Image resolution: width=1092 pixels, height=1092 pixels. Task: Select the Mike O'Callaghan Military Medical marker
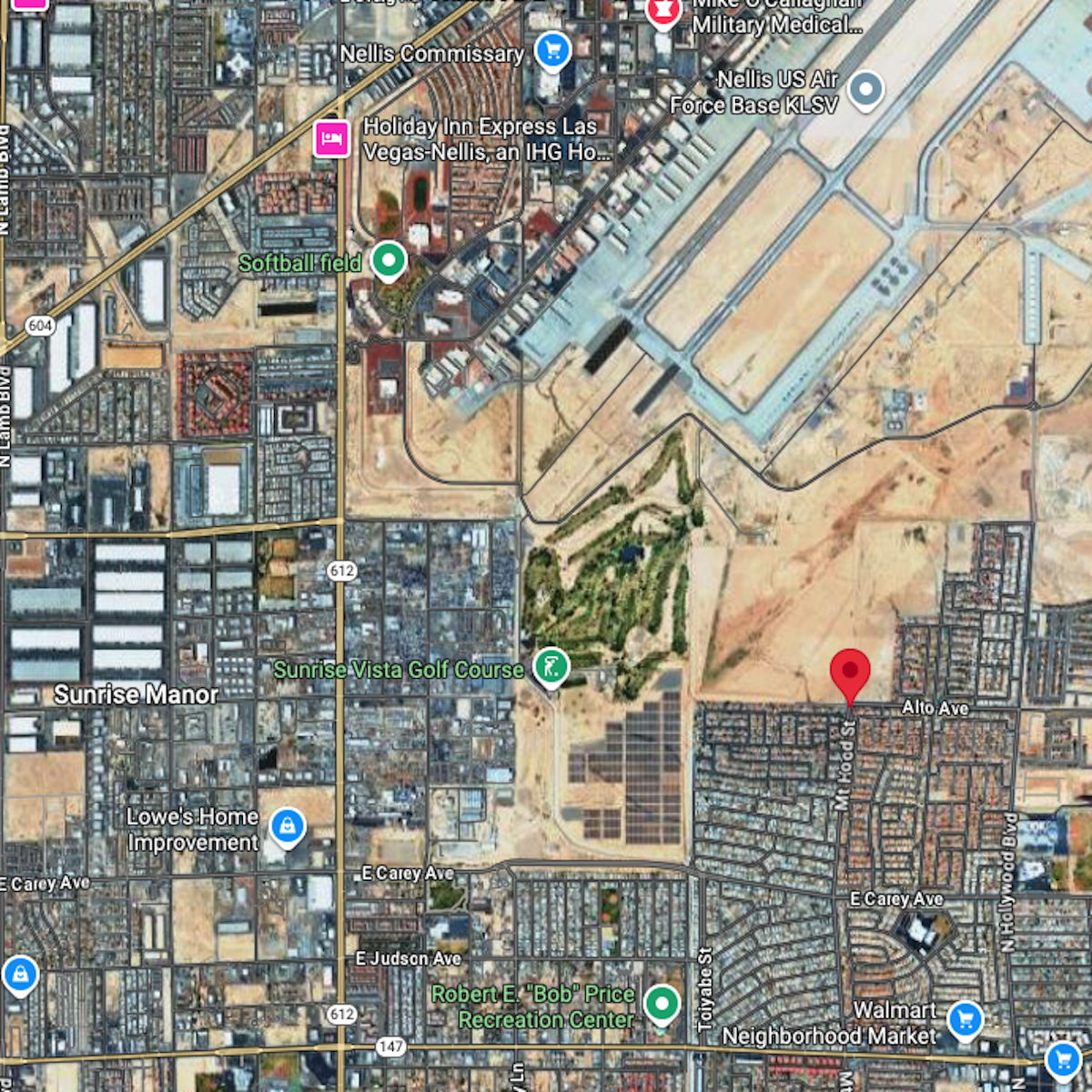point(662,12)
